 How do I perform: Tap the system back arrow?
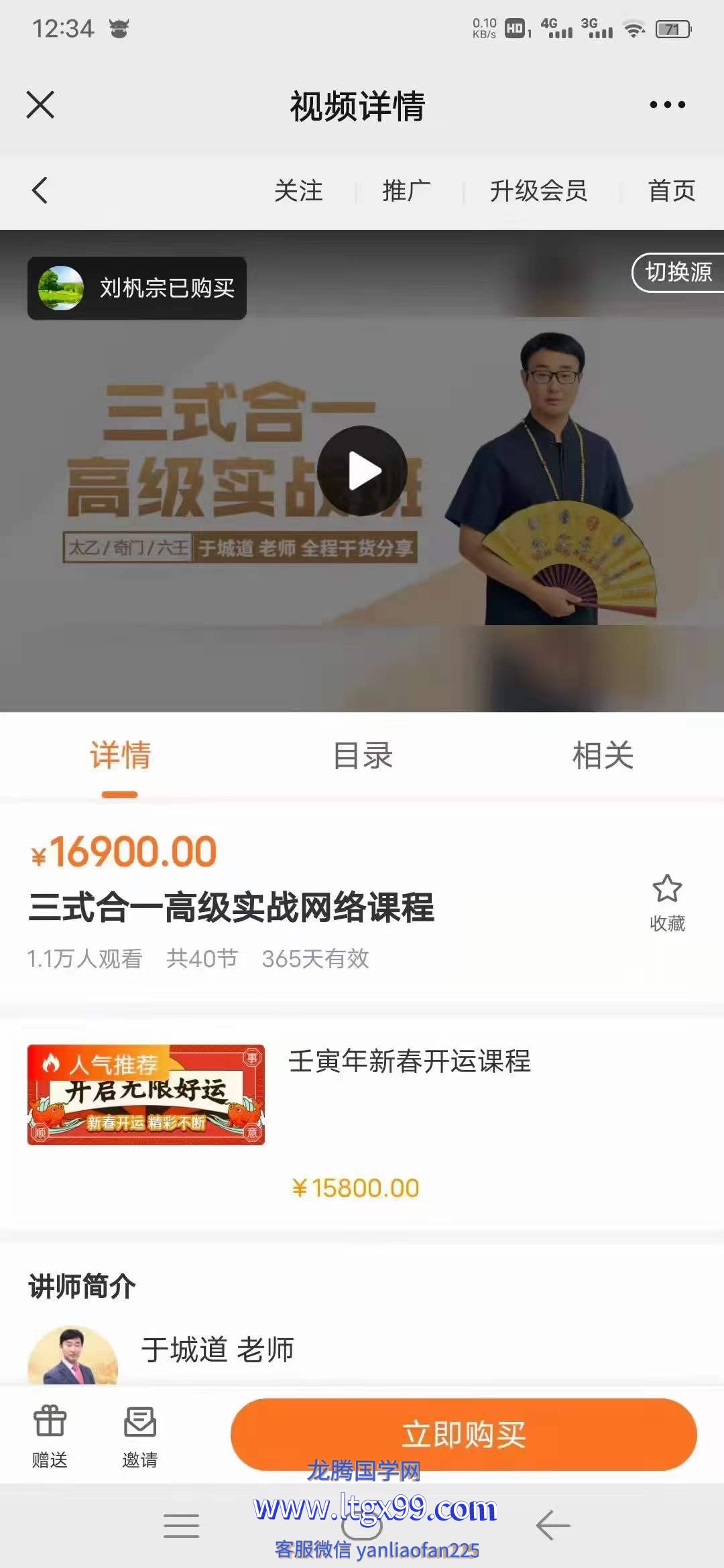(x=553, y=1526)
